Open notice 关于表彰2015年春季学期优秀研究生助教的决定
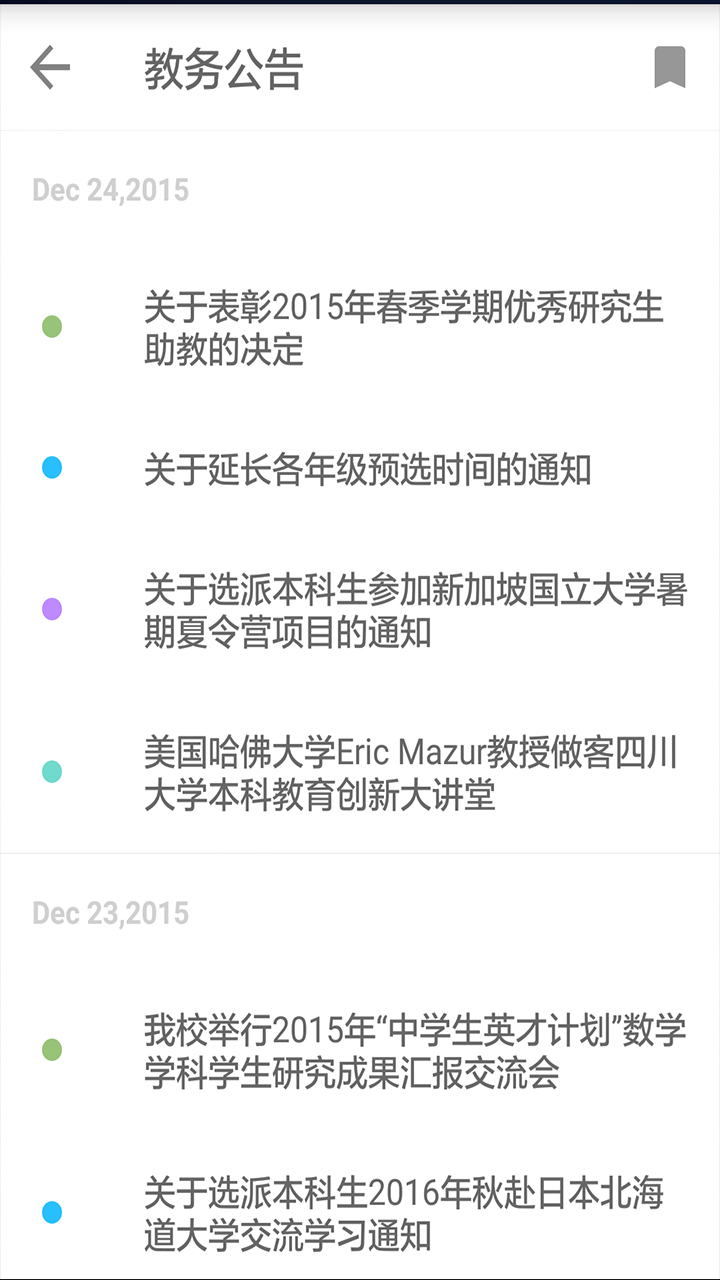 tap(403, 328)
